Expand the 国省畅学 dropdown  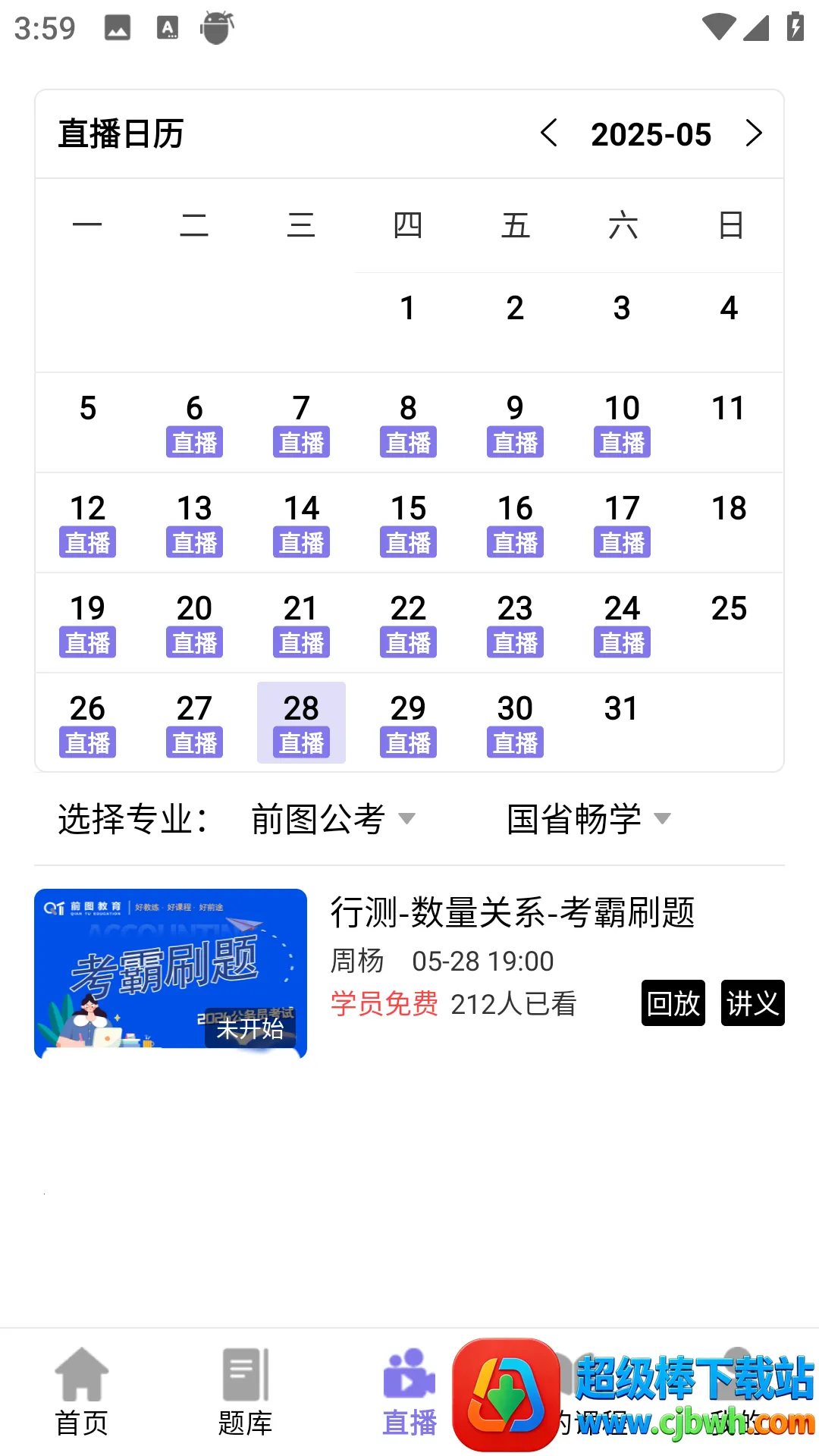pos(589,819)
